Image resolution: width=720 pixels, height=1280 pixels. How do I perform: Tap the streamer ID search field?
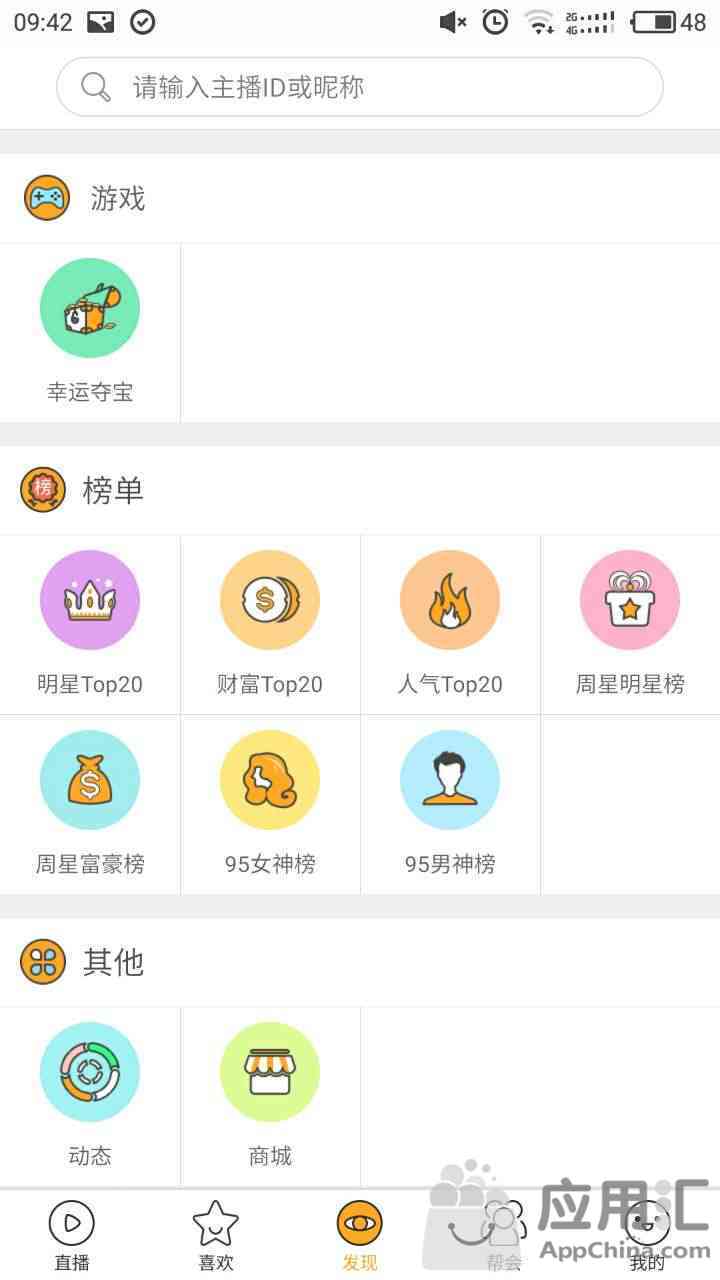click(360, 87)
